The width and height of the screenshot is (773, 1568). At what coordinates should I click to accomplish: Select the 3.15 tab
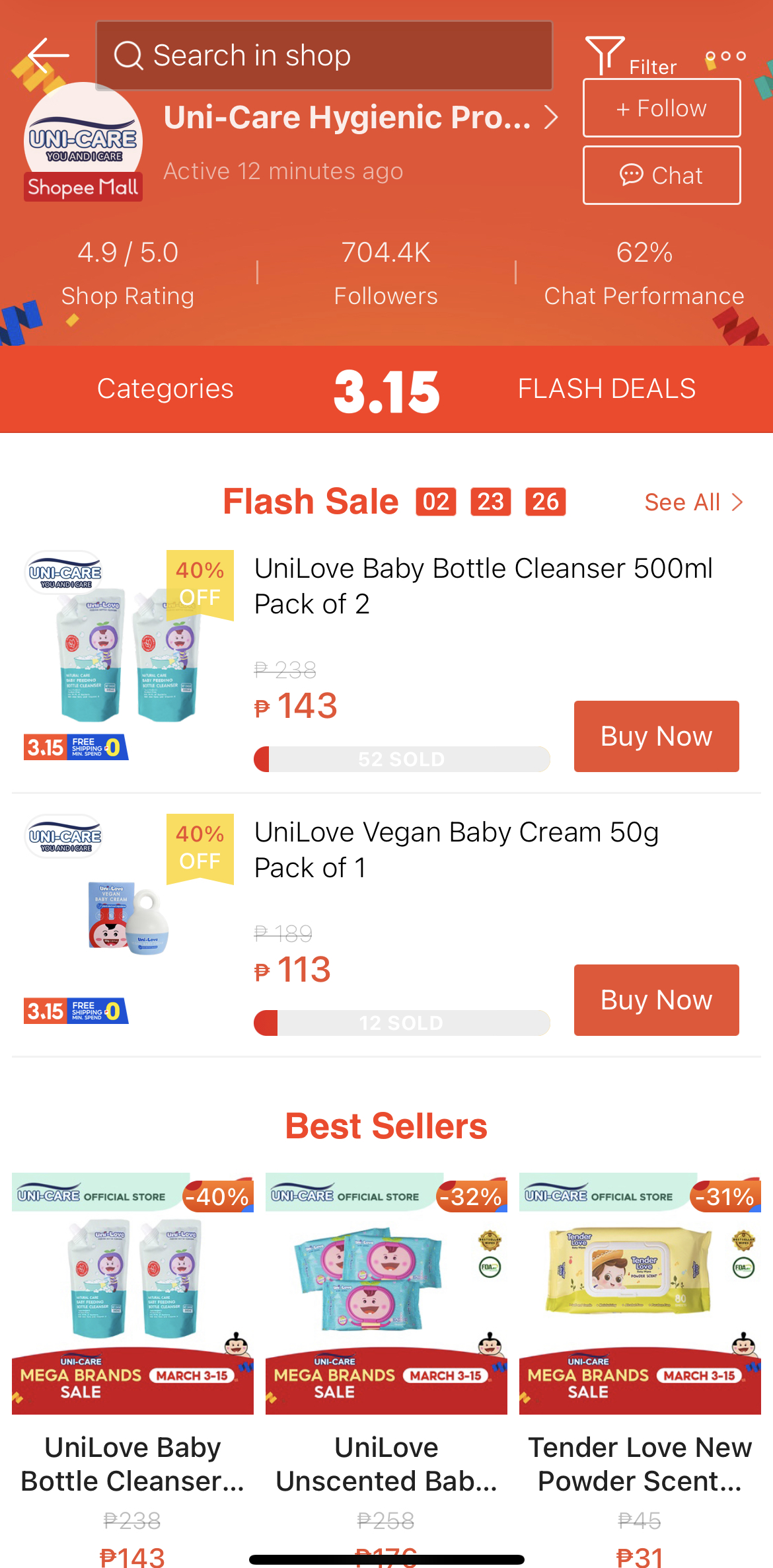click(x=386, y=391)
